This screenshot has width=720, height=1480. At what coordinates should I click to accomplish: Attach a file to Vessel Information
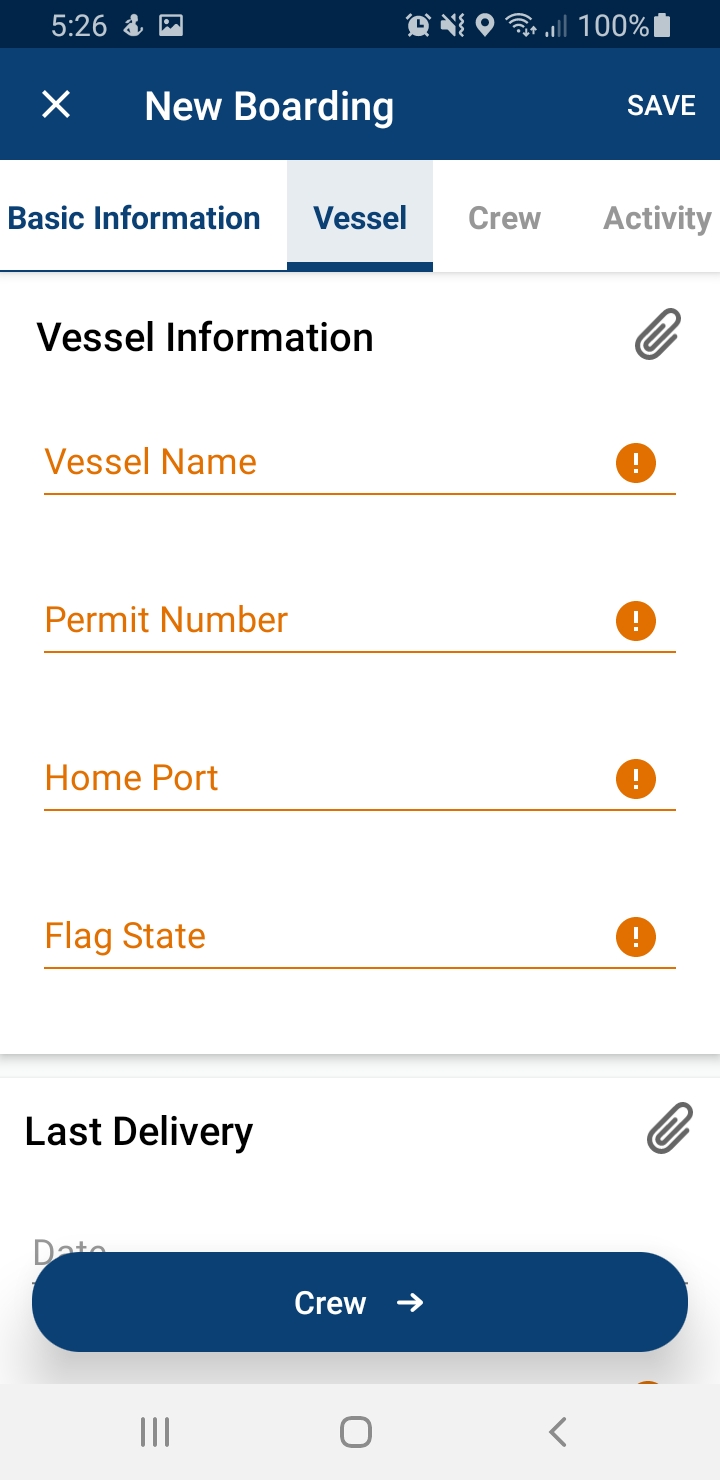click(657, 335)
